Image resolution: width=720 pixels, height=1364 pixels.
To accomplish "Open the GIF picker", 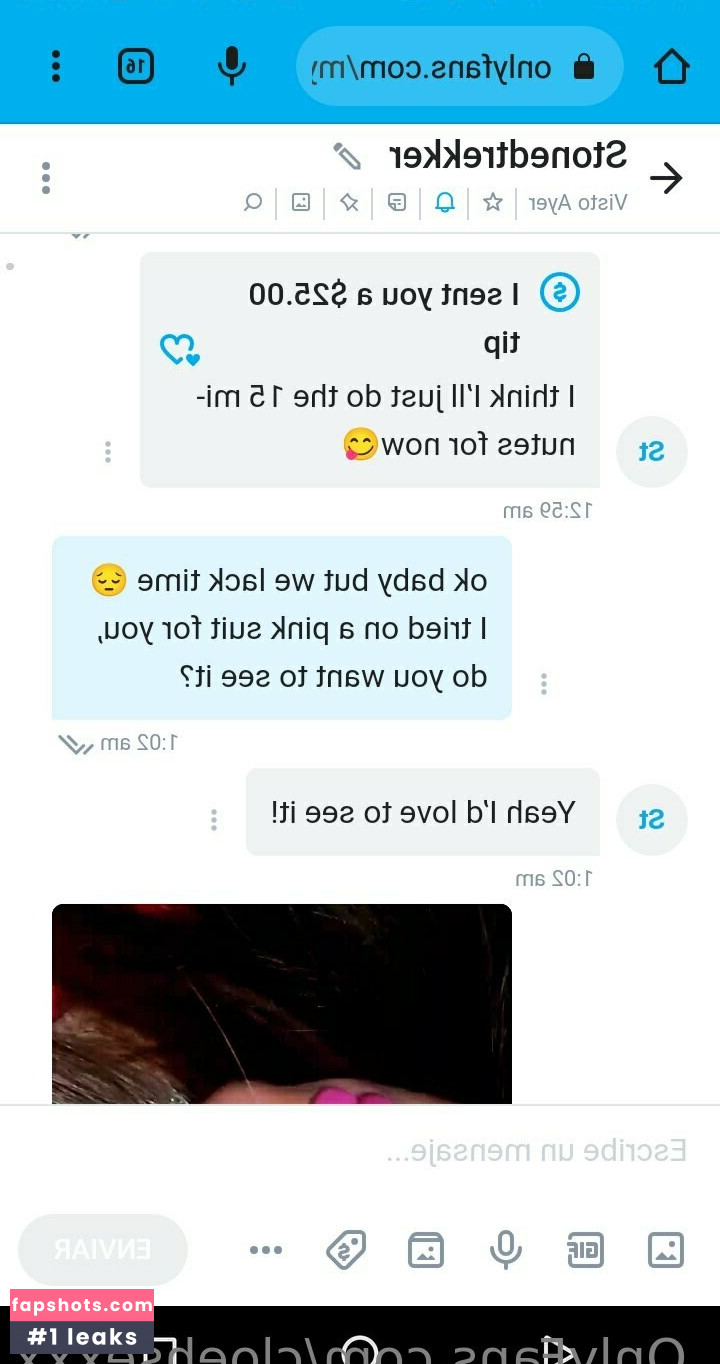I will [585, 1250].
